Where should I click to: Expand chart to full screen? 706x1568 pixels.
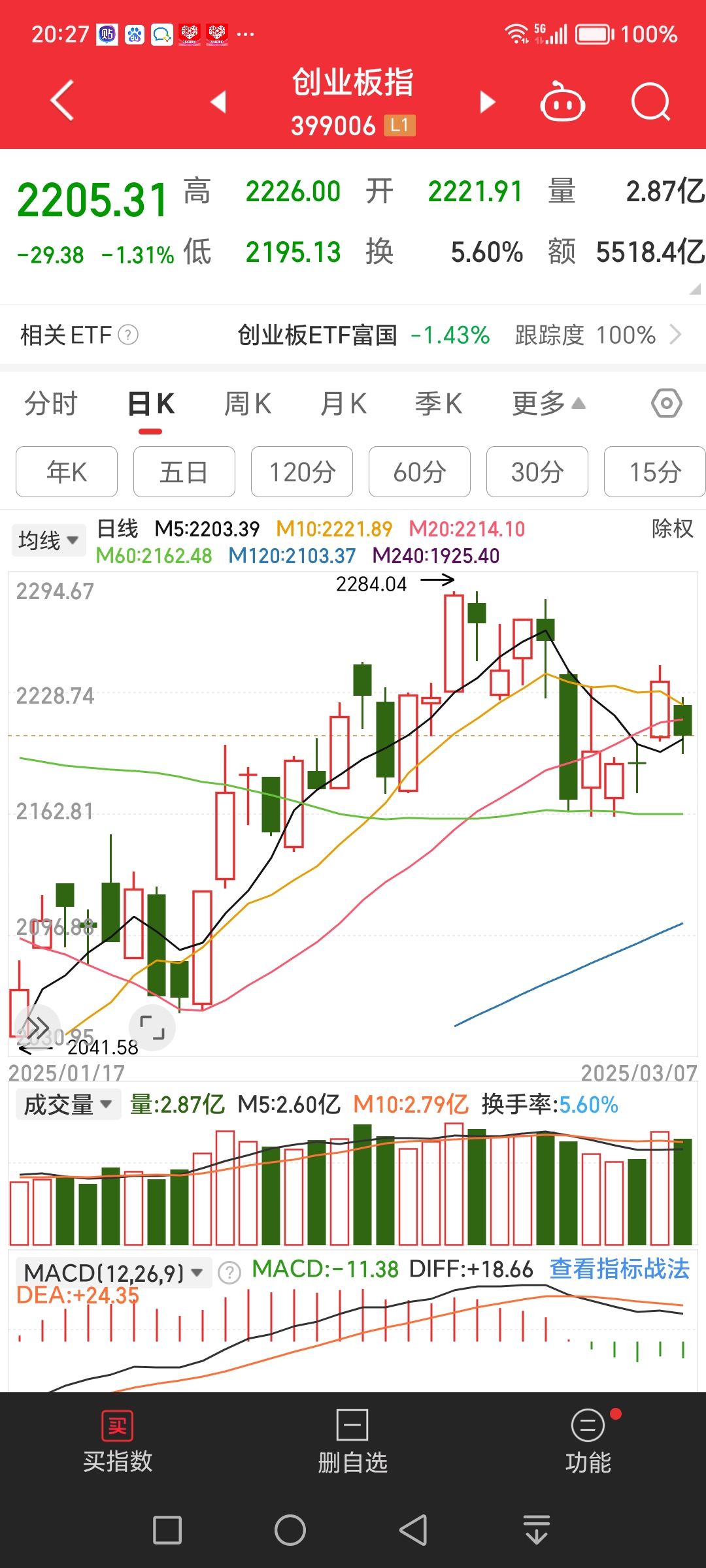pos(152,1028)
